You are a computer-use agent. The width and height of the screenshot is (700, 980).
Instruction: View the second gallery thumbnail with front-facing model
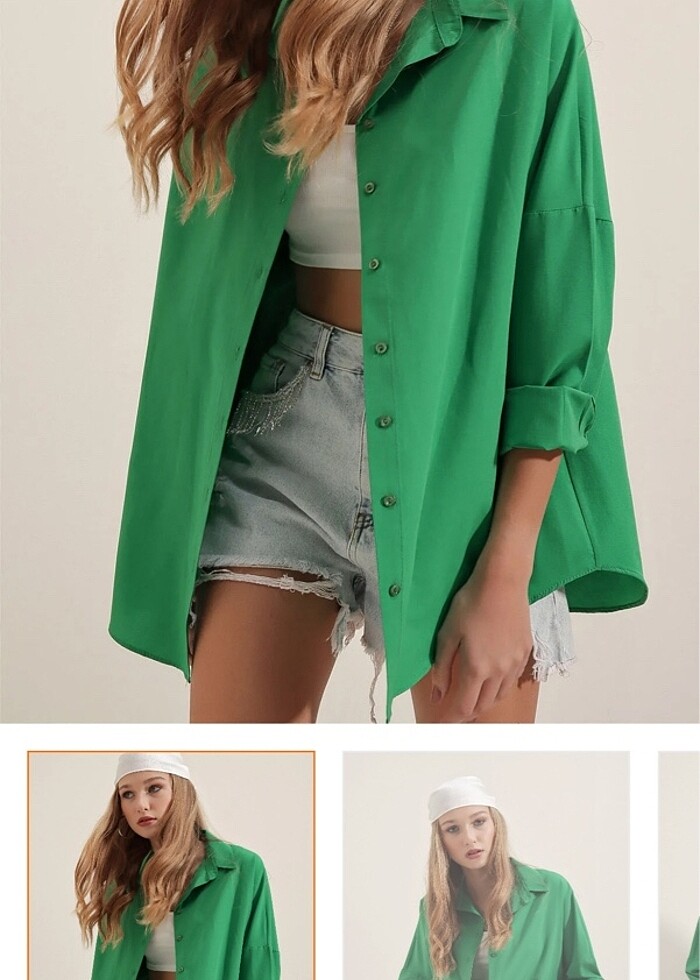(486, 865)
